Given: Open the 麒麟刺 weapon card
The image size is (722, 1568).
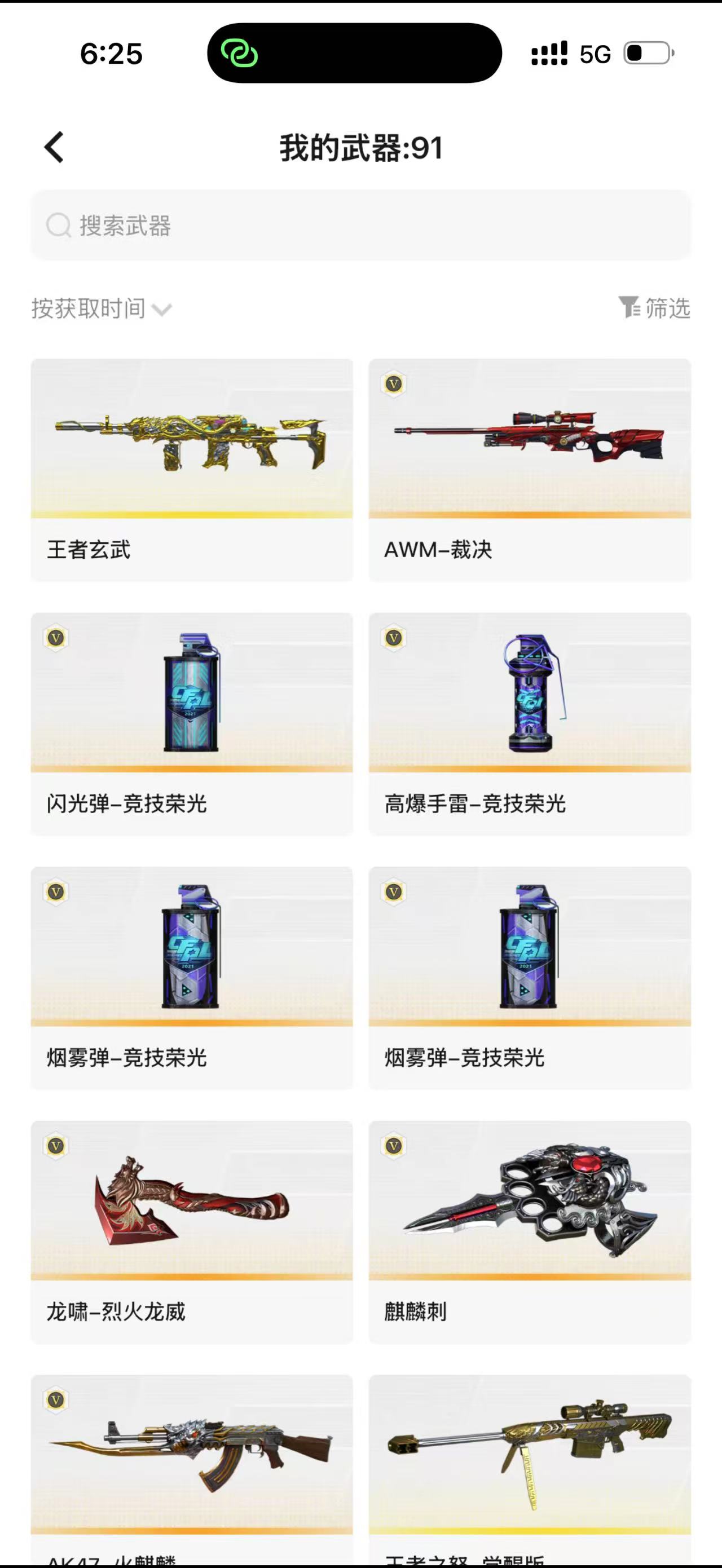Looking at the screenshot, I should [x=529, y=1231].
